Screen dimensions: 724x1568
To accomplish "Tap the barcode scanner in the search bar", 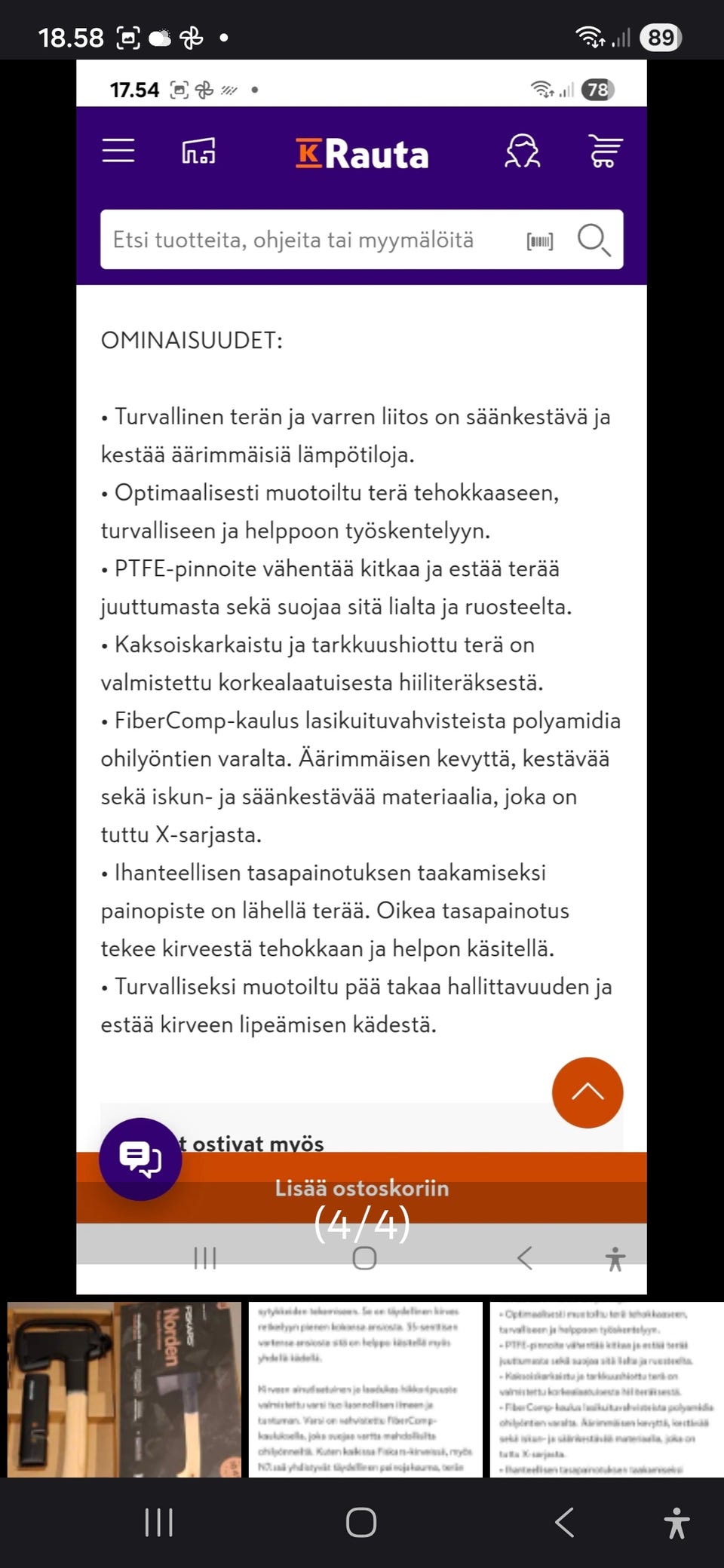I will pos(540,240).
